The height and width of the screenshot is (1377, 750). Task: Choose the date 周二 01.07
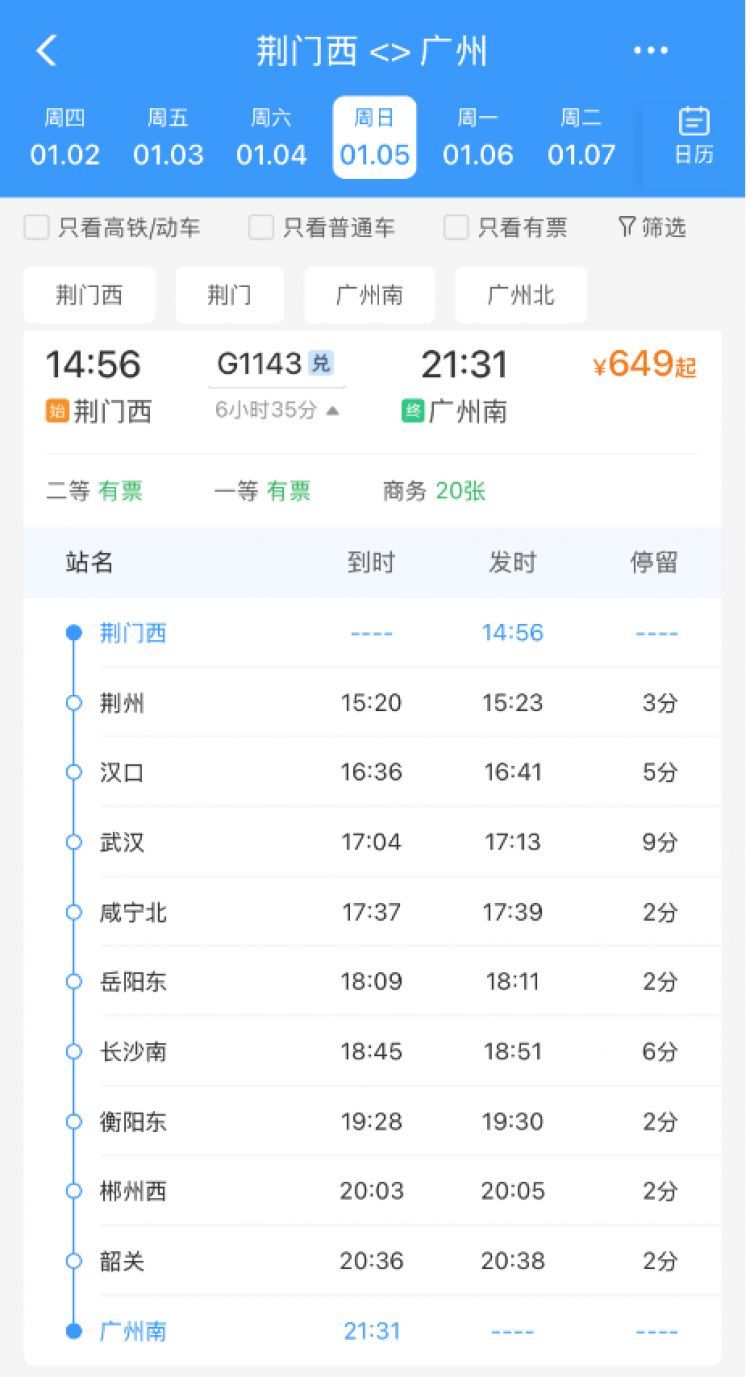pyautogui.click(x=581, y=138)
